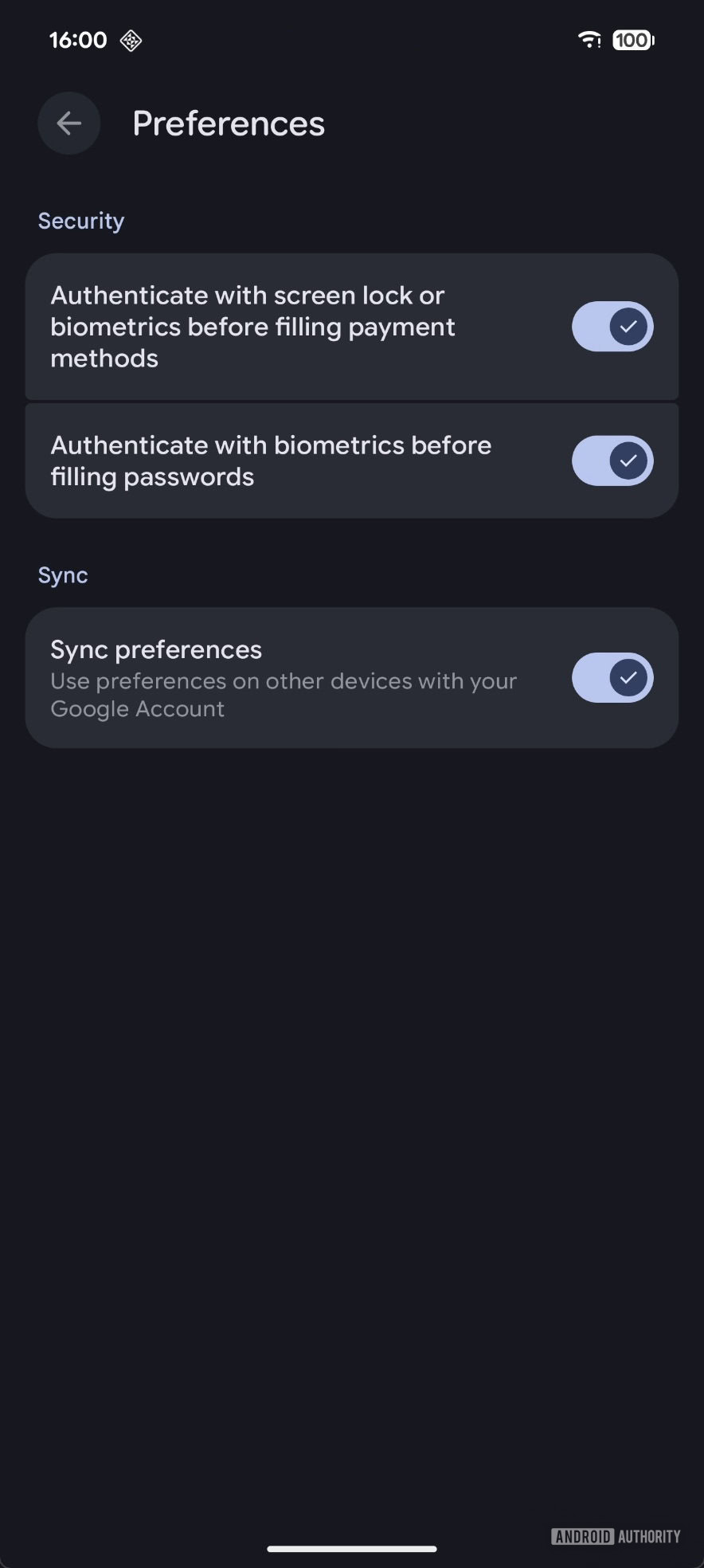Viewport: 704px width, 1568px height.
Task: Select the Preferences page title
Action: [x=229, y=123]
